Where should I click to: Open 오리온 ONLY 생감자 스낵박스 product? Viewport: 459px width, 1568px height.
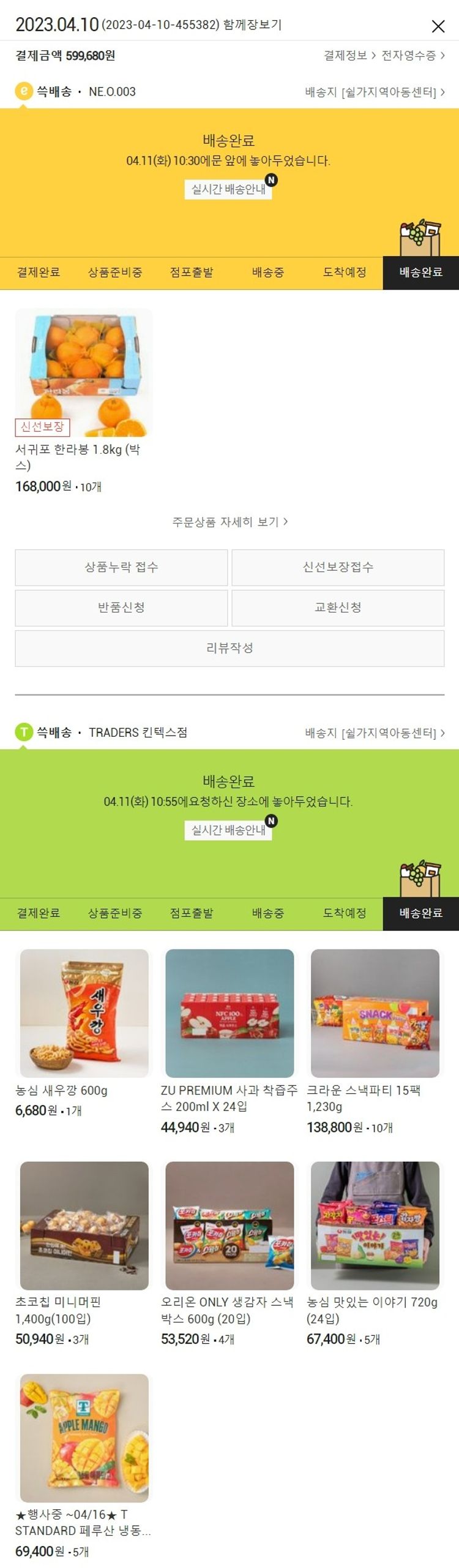[229, 1225]
